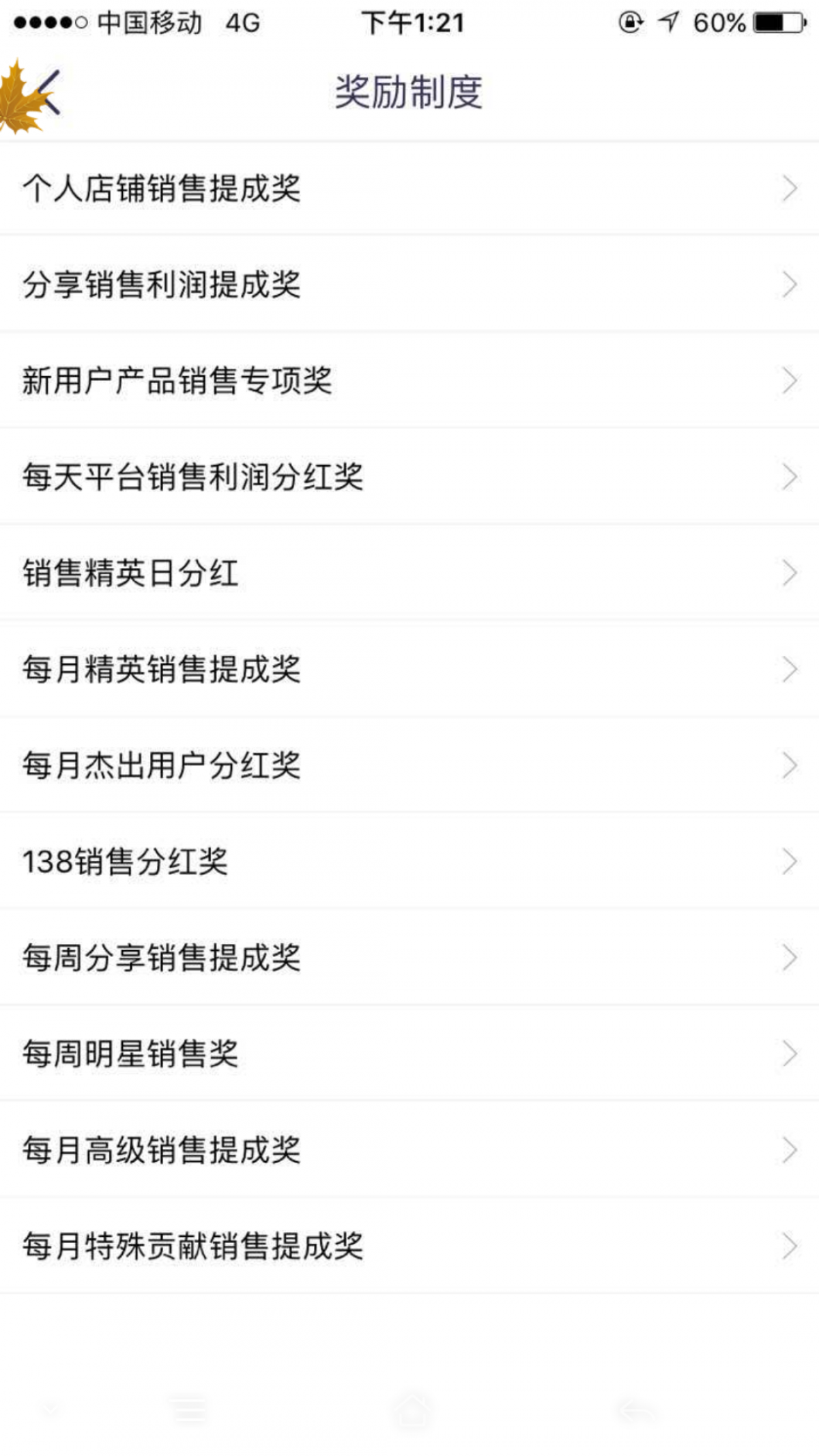Viewport: 819px width, 1456px height.
Task: Go back using the header arrow
Action: 48,92
